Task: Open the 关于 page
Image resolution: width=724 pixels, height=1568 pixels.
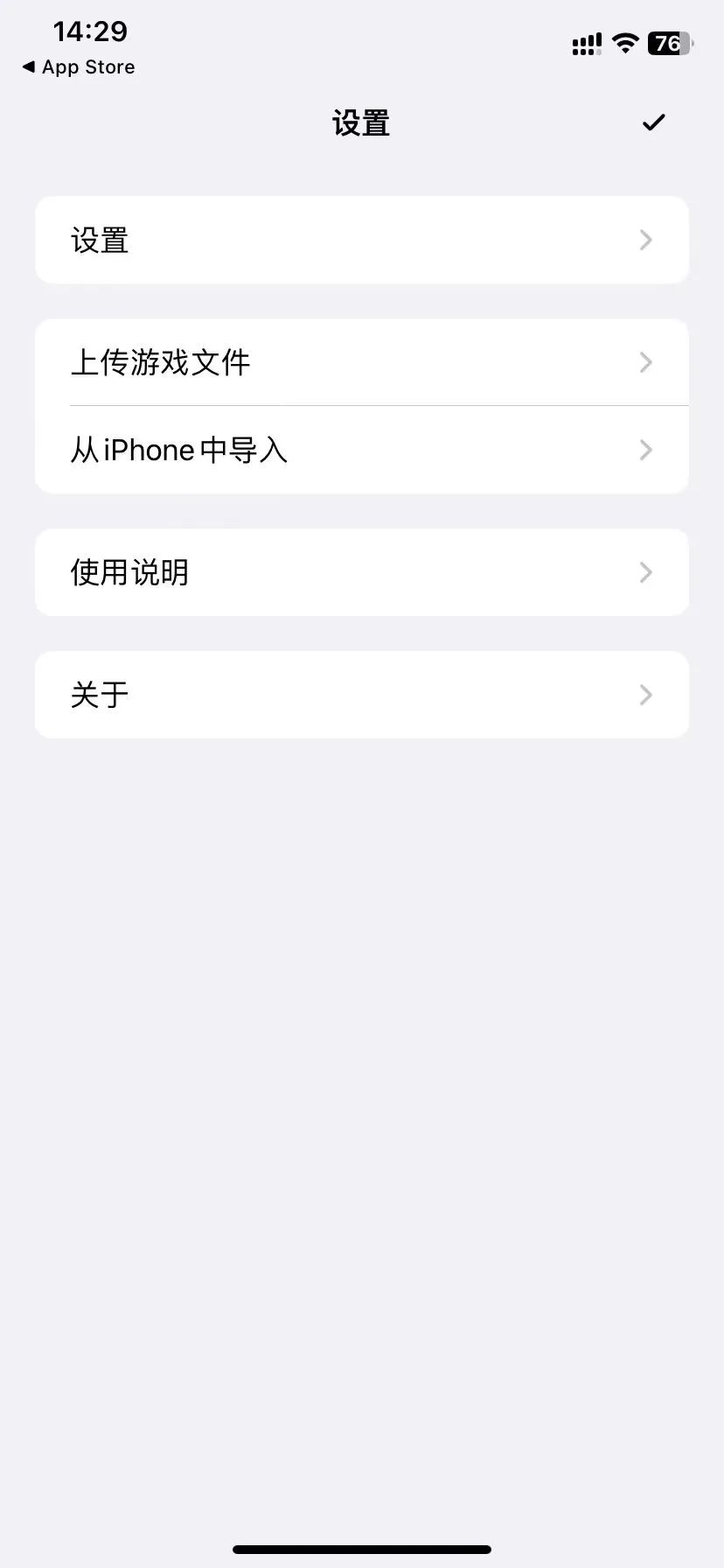Action: 362,695
